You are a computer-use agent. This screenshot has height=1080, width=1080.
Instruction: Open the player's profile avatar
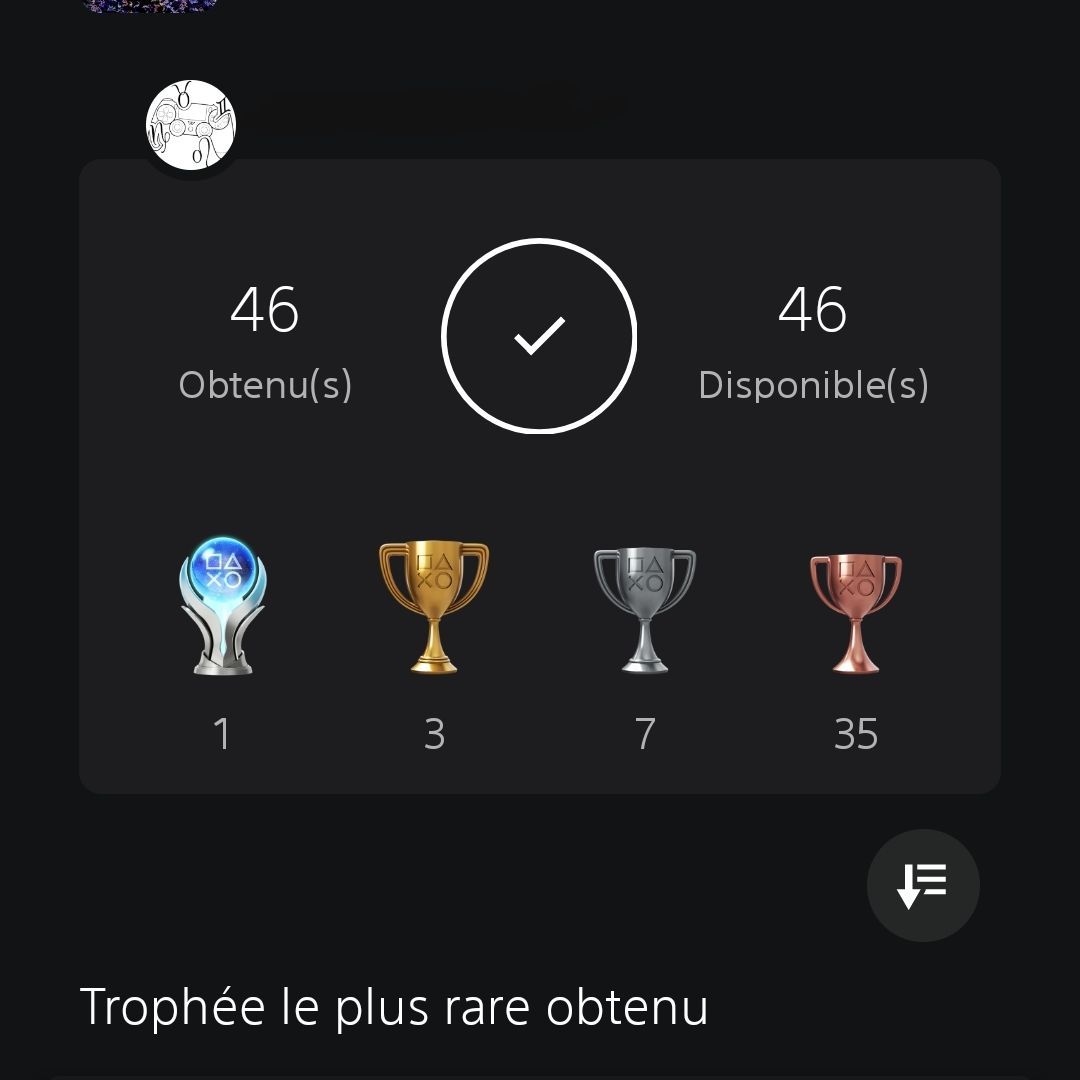coord(191,126)
